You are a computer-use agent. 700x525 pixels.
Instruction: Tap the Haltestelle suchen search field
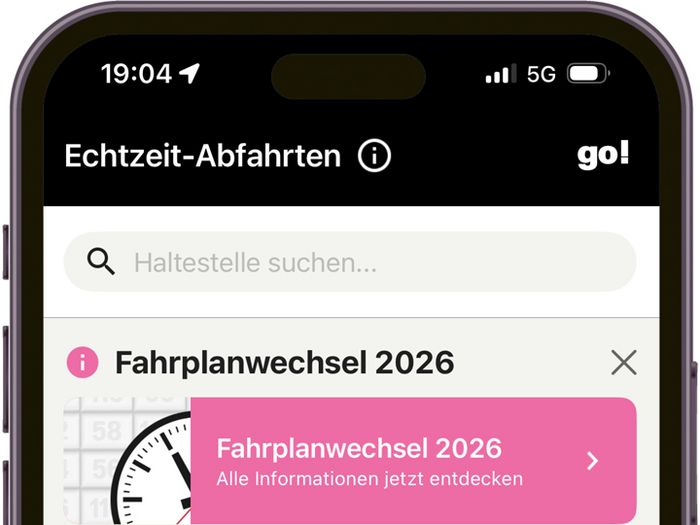[350, 262]
